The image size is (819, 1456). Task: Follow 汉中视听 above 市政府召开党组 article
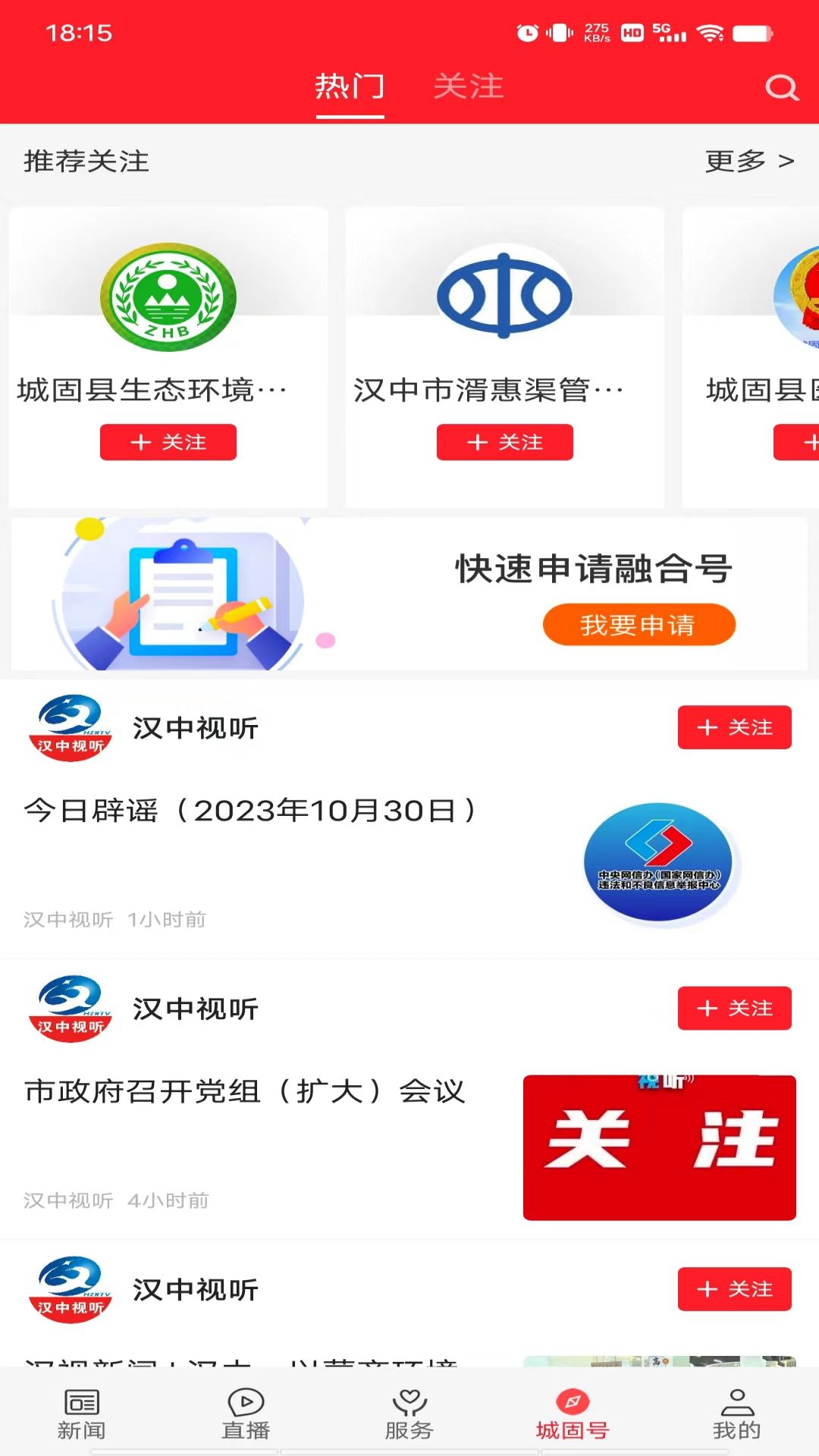pyautogui.click(x=734, y=1008)
